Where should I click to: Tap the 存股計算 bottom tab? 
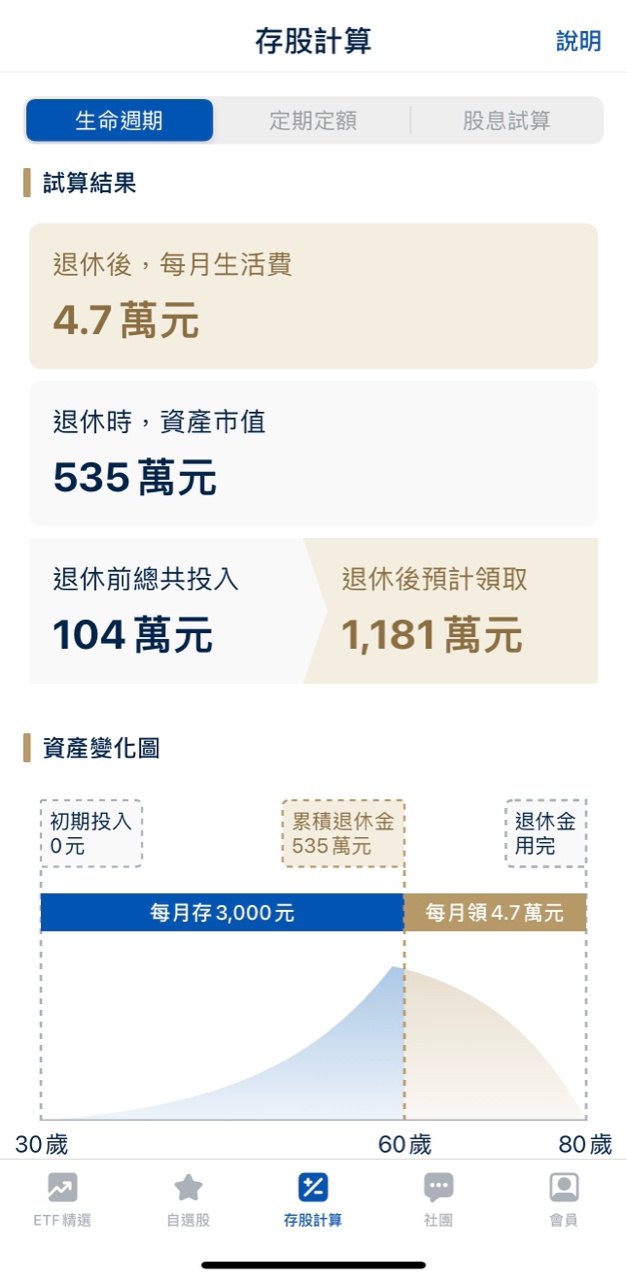click(313, 1199)
